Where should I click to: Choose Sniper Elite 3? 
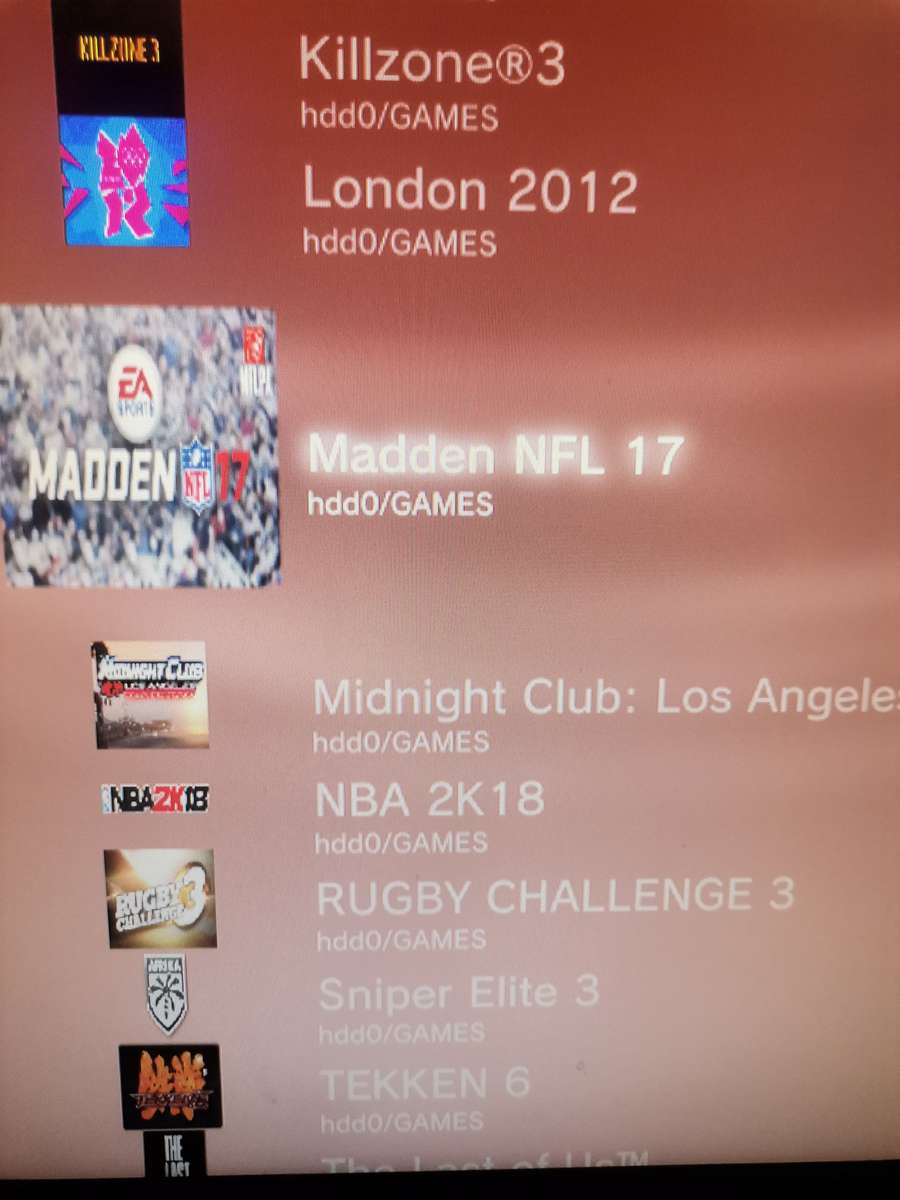(x=458, y=993)
